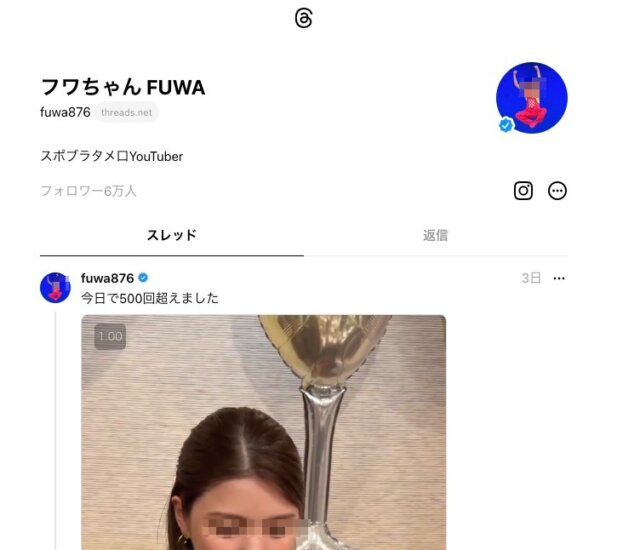Open the post's three-dot overflow menu

559,278
